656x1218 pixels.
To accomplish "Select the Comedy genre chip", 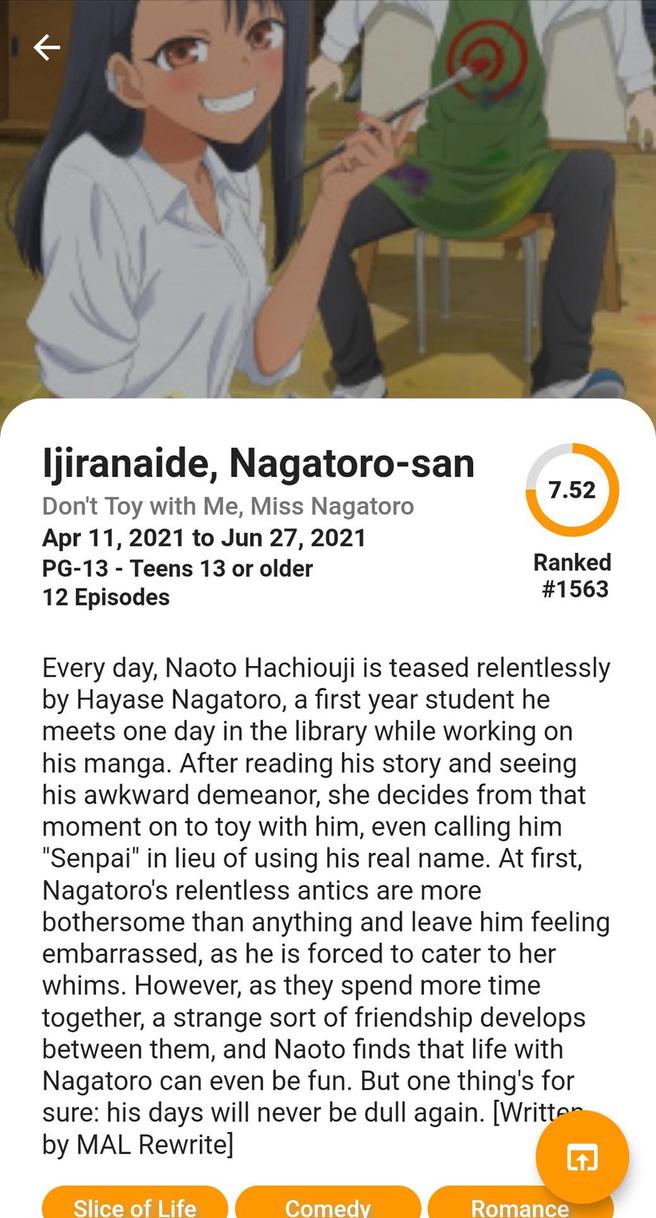I will click(327, 1205).
